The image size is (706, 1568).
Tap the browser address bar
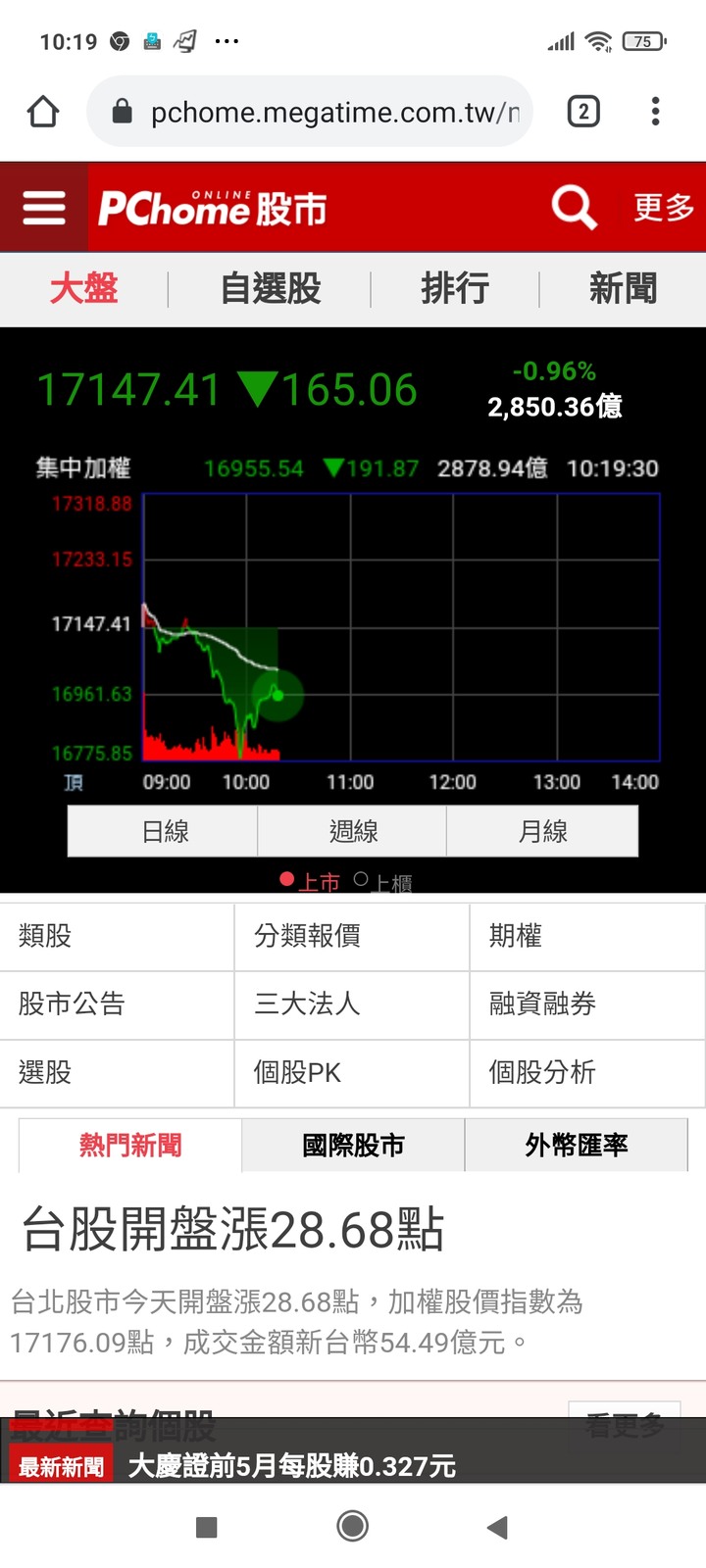pyautogui.click(x=310, y=112)
